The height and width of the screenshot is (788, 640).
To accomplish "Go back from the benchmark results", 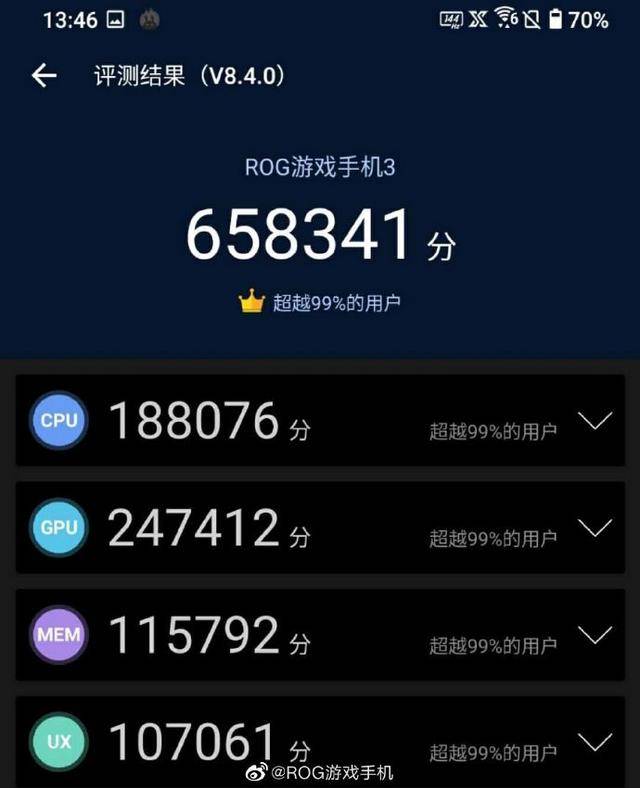I will coord(44,76).
